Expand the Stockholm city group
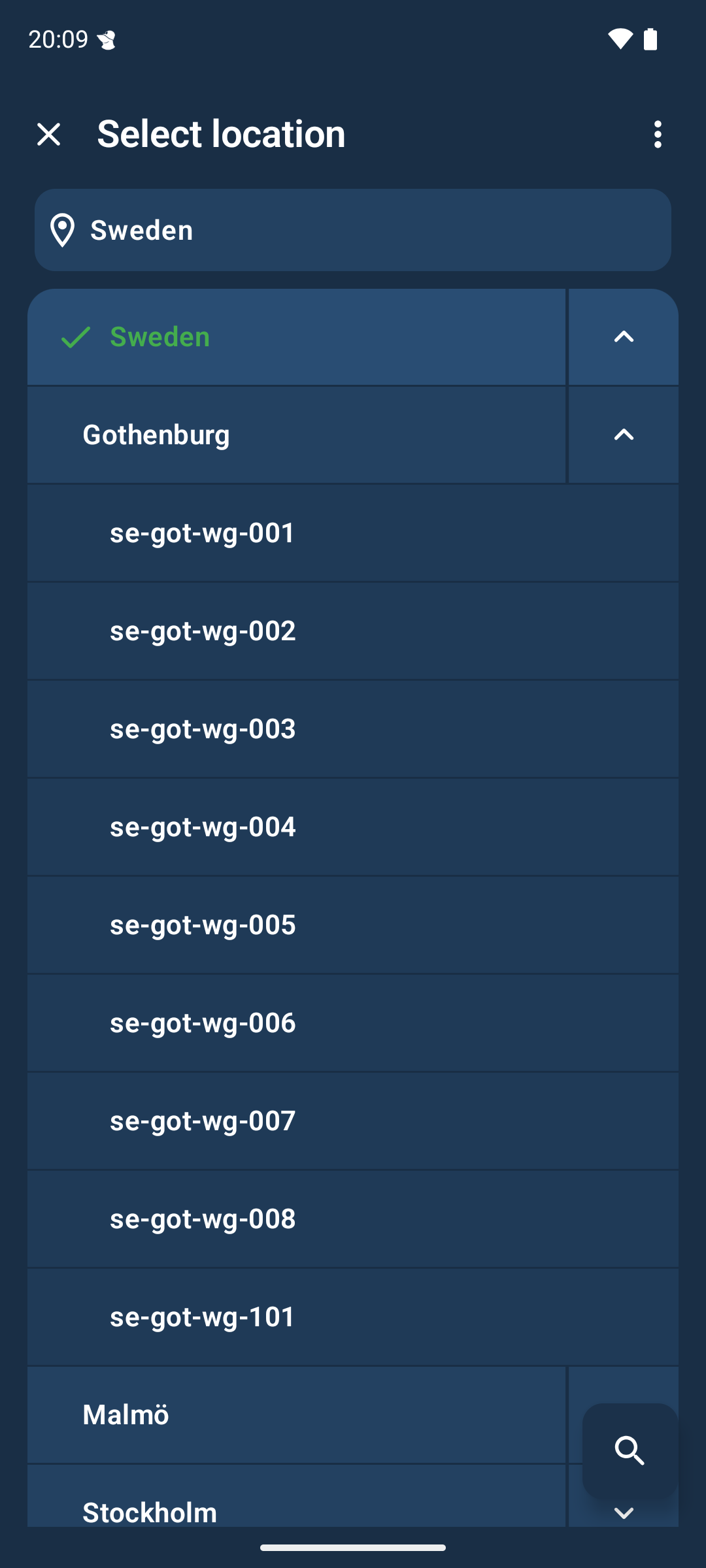 coord(624,1511)
